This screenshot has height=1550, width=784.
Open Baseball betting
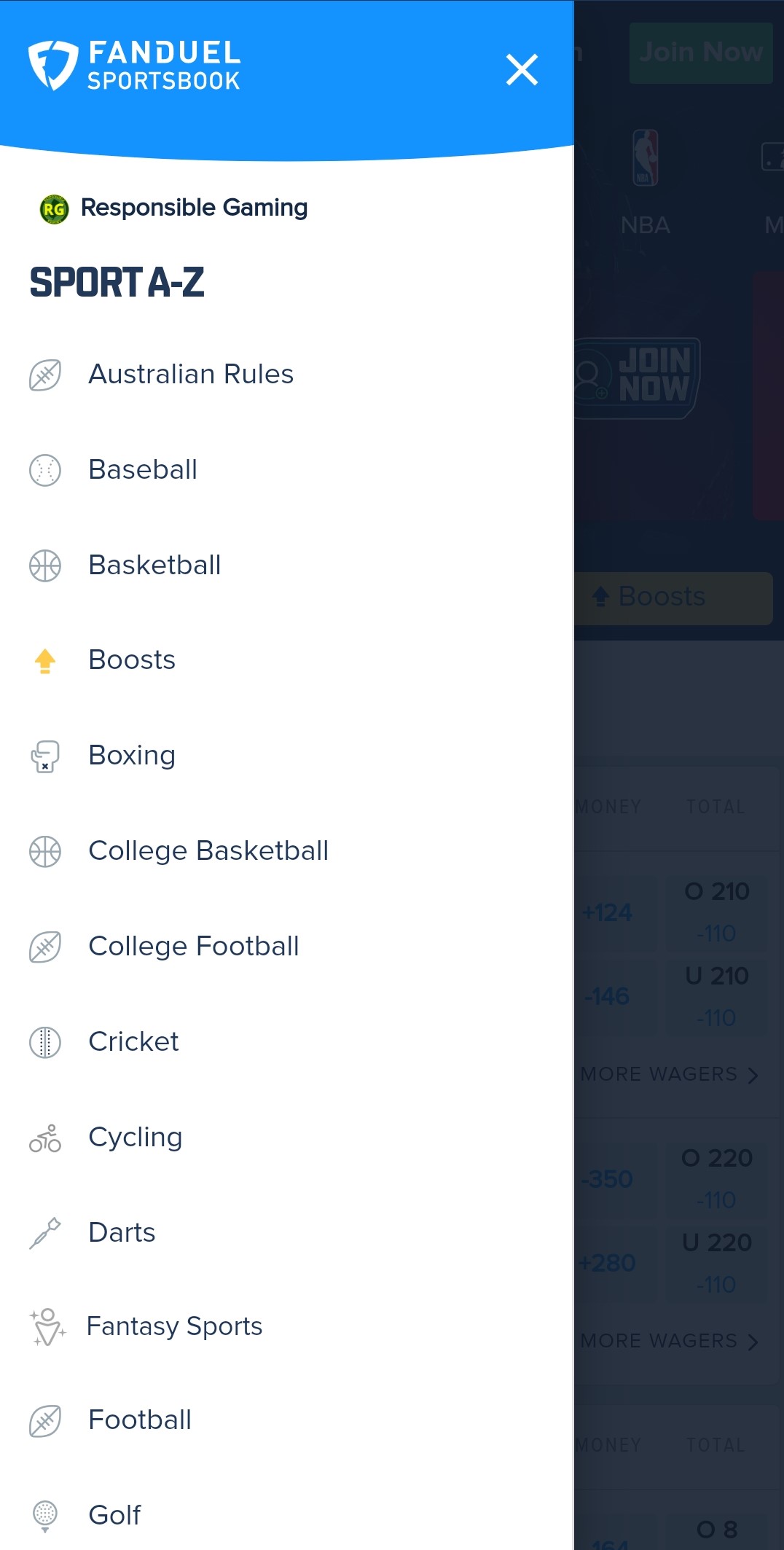click(287, 470)
